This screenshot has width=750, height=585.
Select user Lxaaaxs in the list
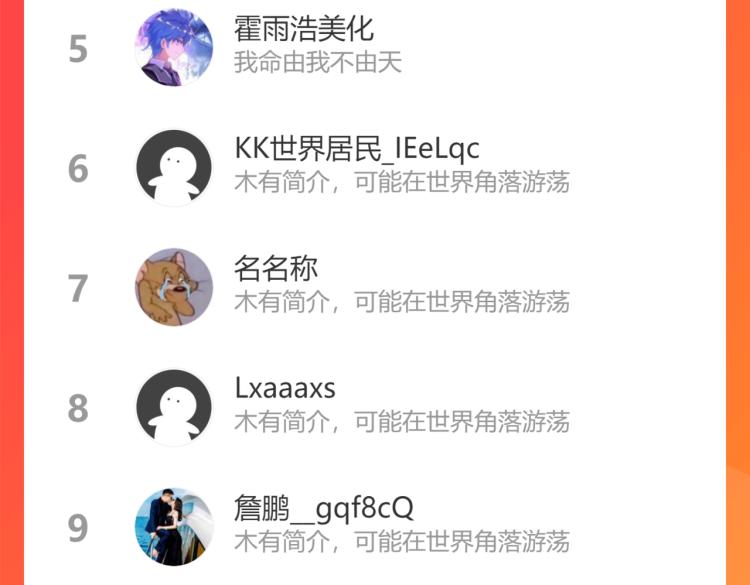click(x=375, y=408)
